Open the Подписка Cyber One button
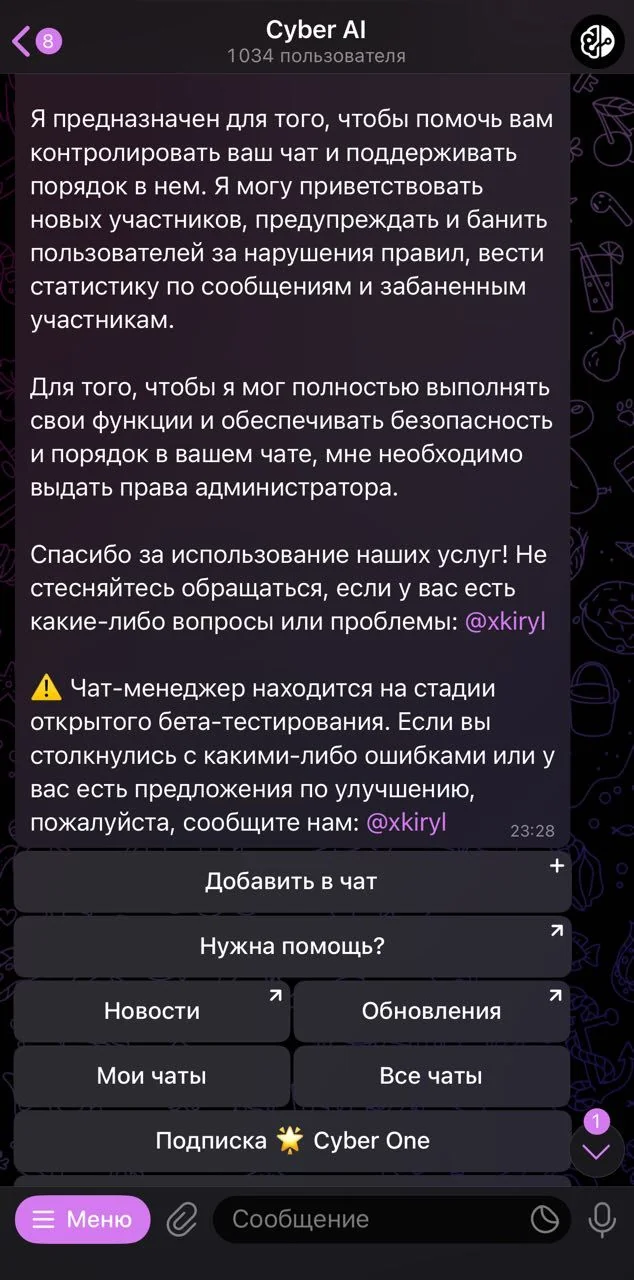634x1280 pixels. [x=292, y=1141]
